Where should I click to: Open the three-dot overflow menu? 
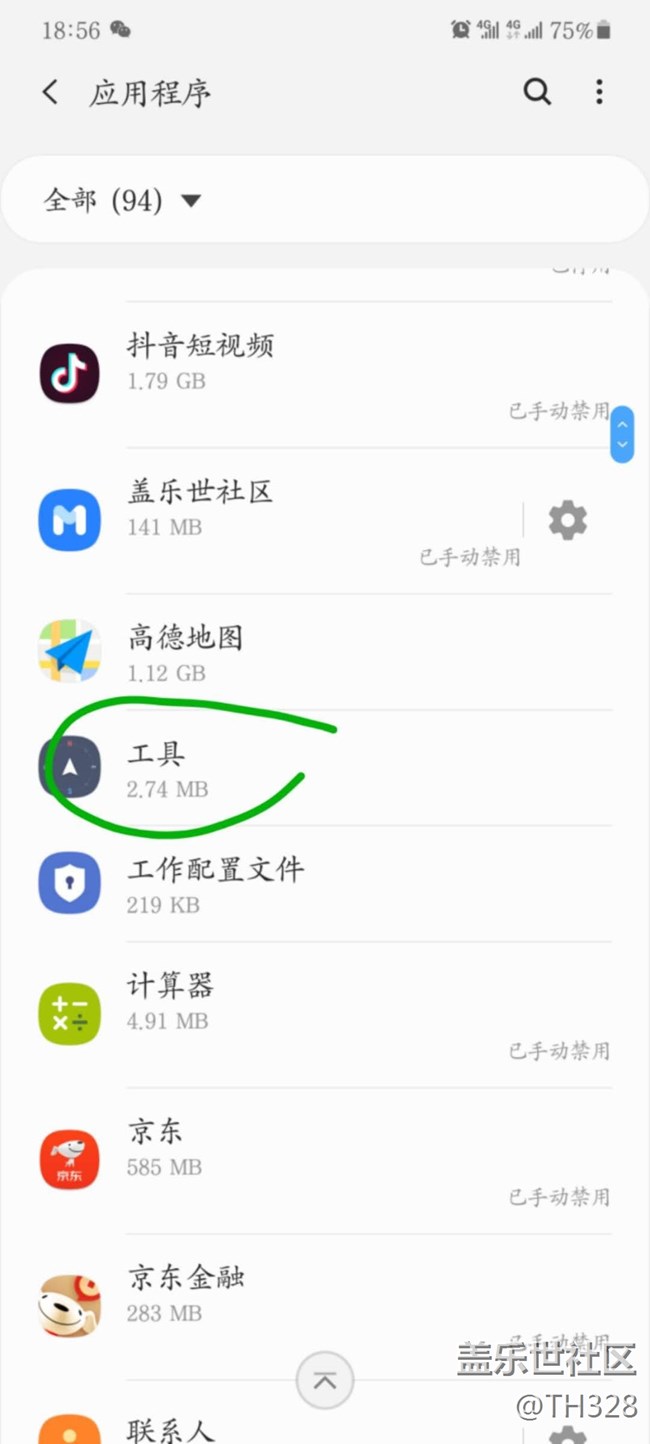pos(599,93)
